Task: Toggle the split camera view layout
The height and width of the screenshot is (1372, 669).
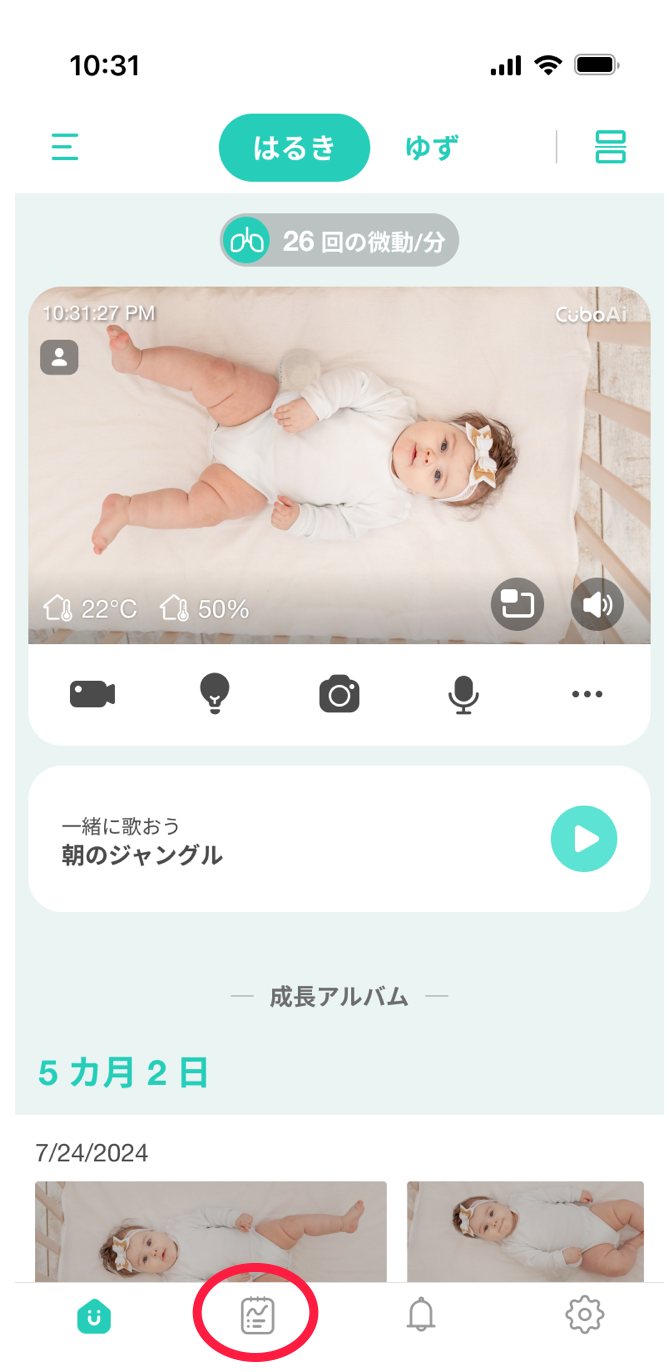Action: click(610, 147)
